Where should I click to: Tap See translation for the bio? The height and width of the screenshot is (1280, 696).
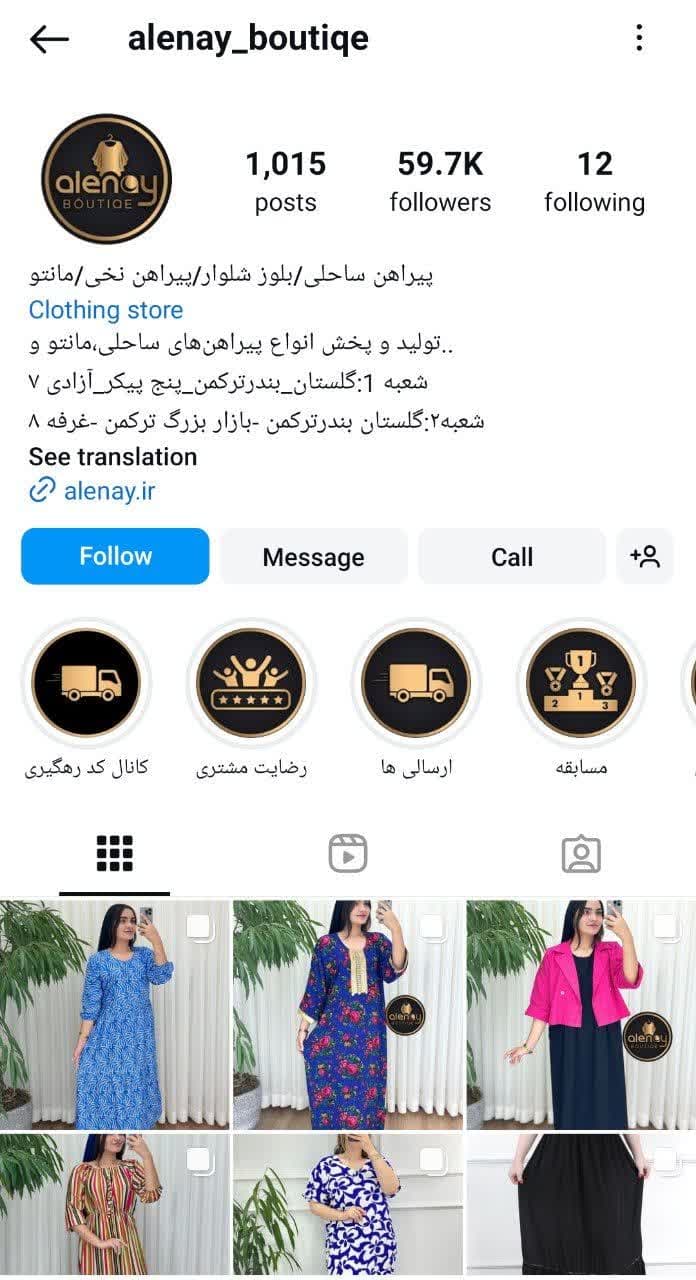coord(112,457)
